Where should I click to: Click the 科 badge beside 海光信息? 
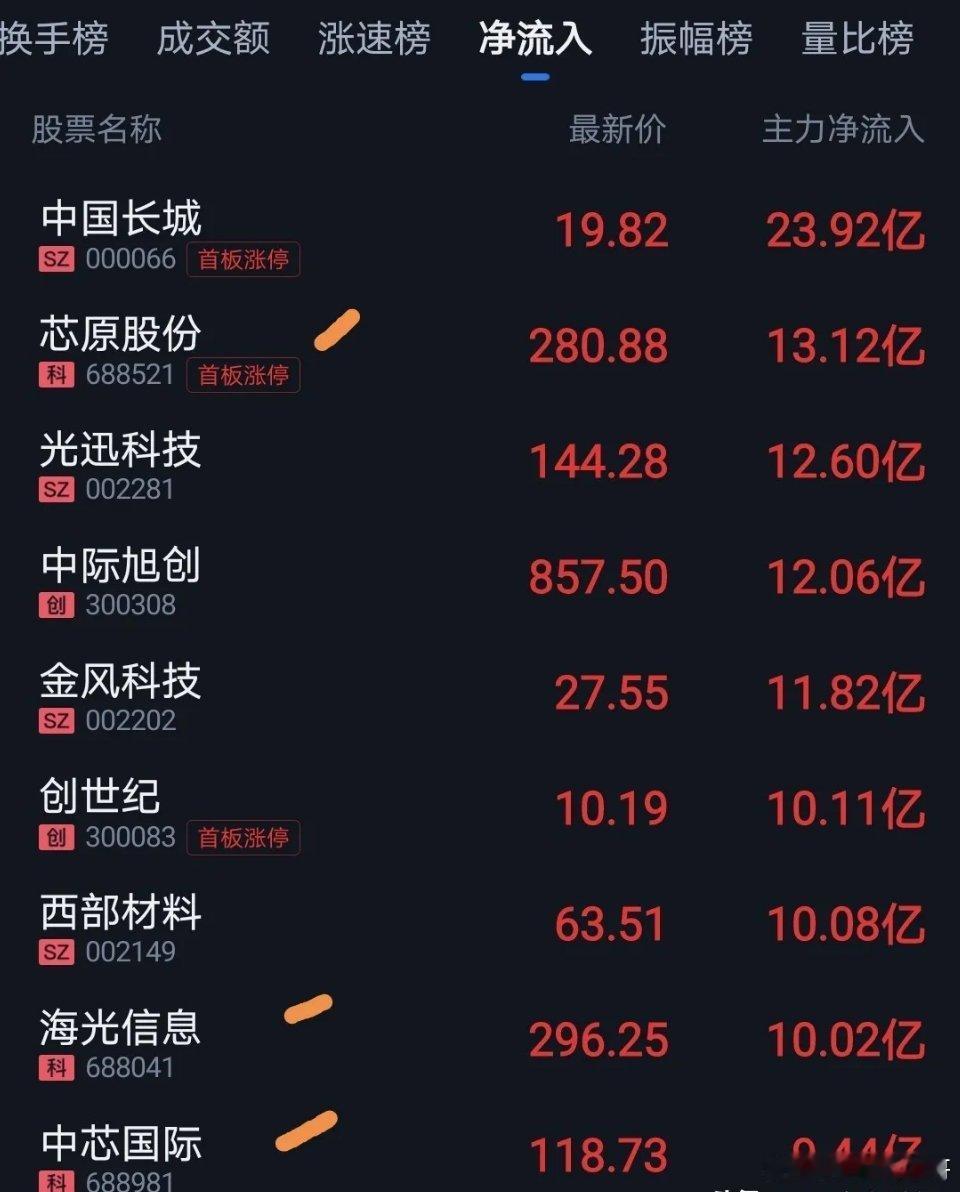57,1069
